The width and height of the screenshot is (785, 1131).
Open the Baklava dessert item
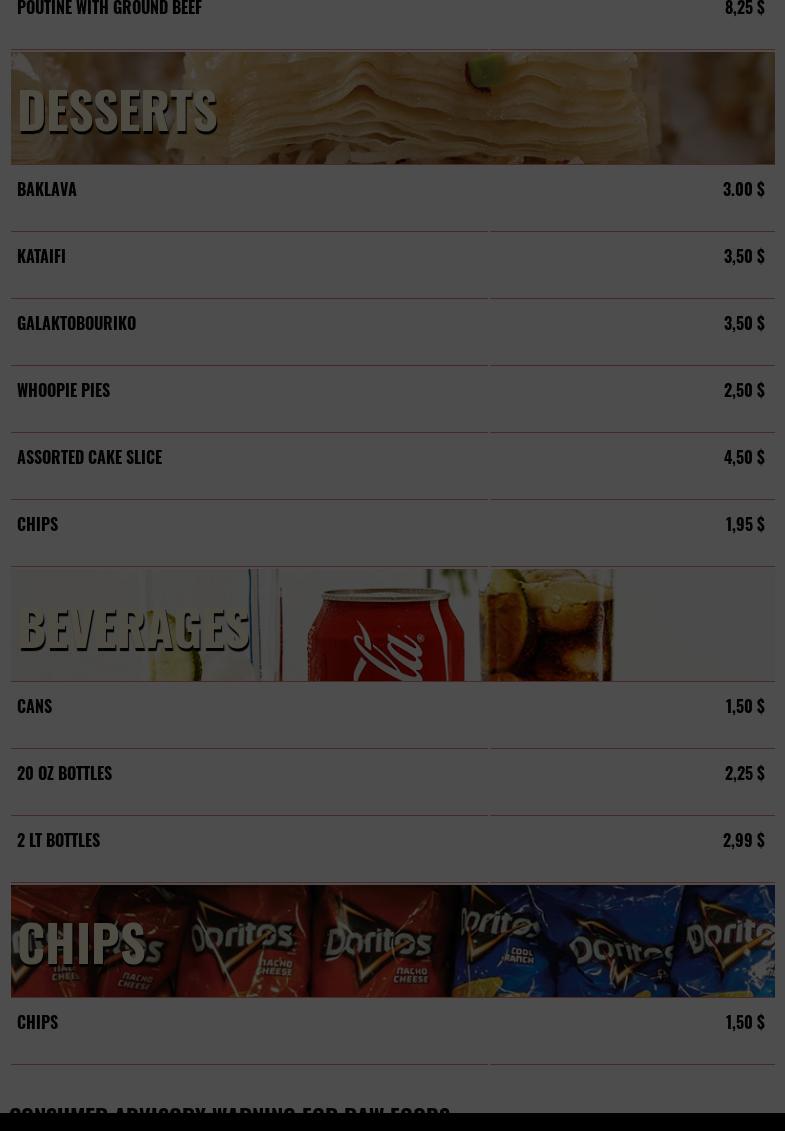(47, 190)
